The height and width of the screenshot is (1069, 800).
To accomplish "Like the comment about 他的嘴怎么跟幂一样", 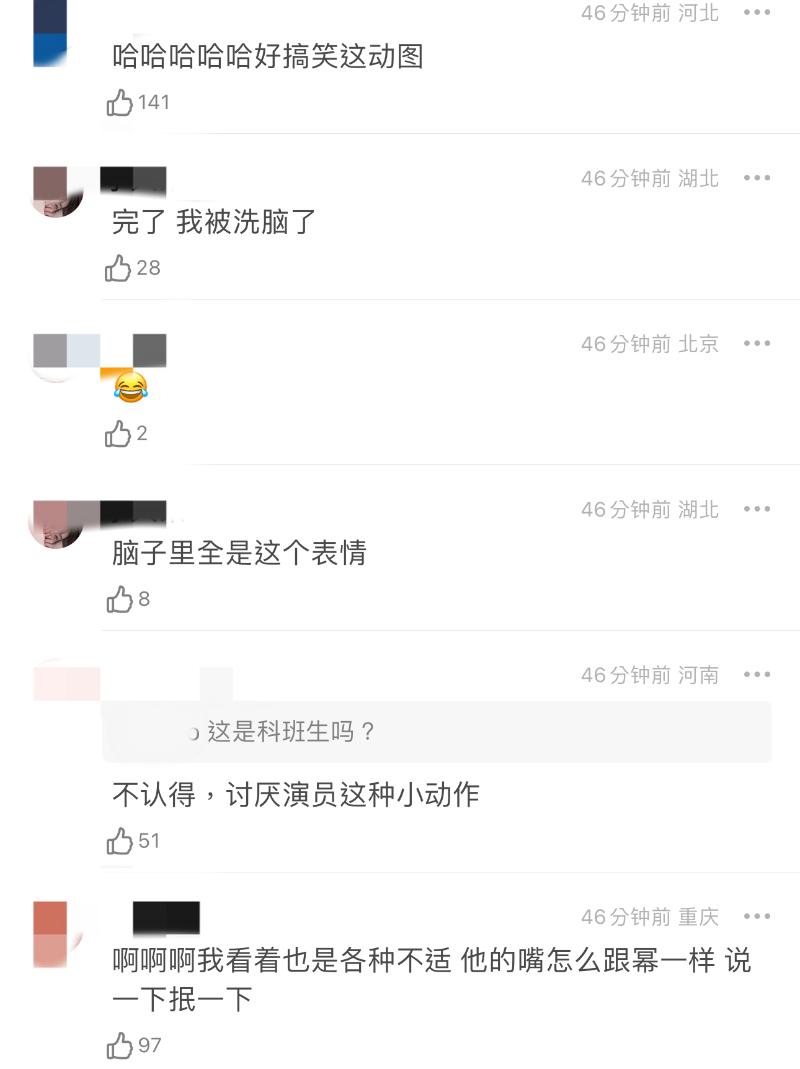I will pyautogui.click(x=119, y=1045).
